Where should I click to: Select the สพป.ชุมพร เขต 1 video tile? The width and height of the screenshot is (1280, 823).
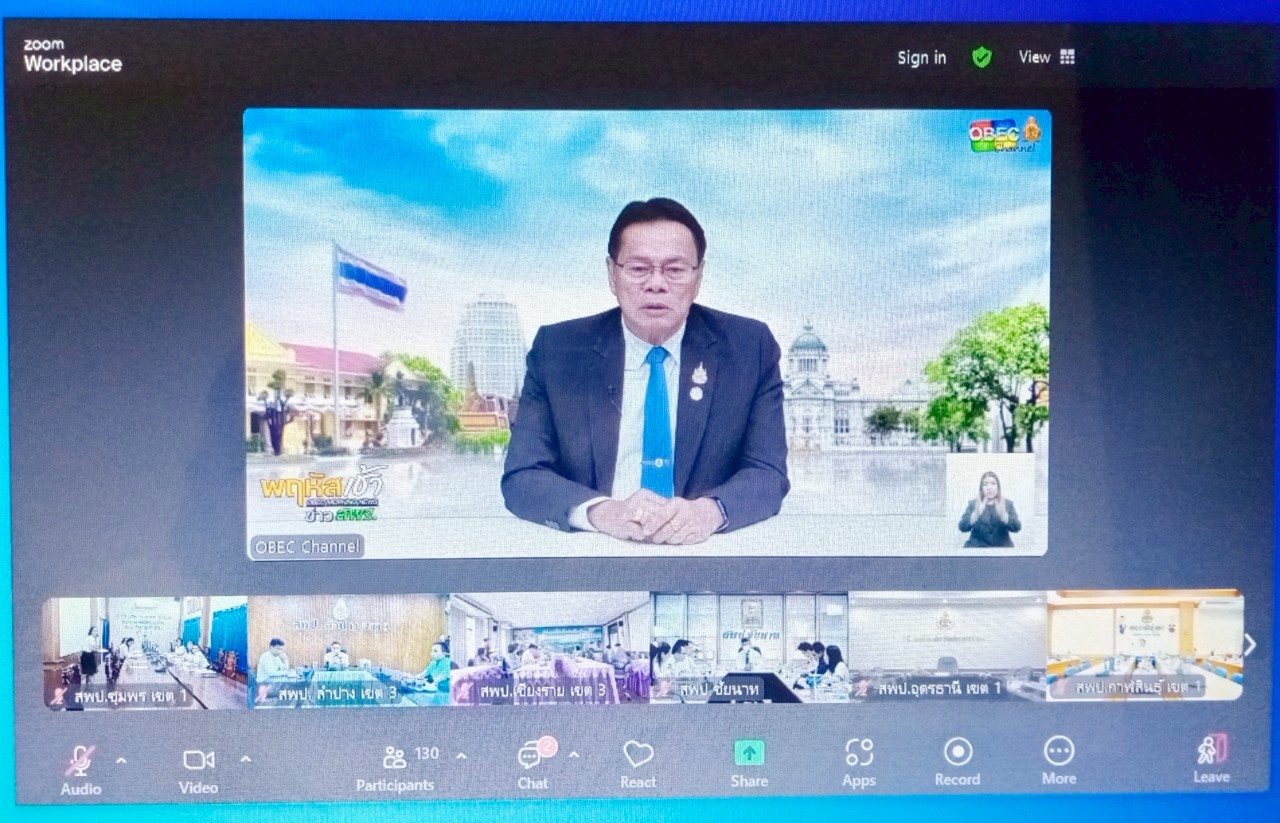point(145,650)
